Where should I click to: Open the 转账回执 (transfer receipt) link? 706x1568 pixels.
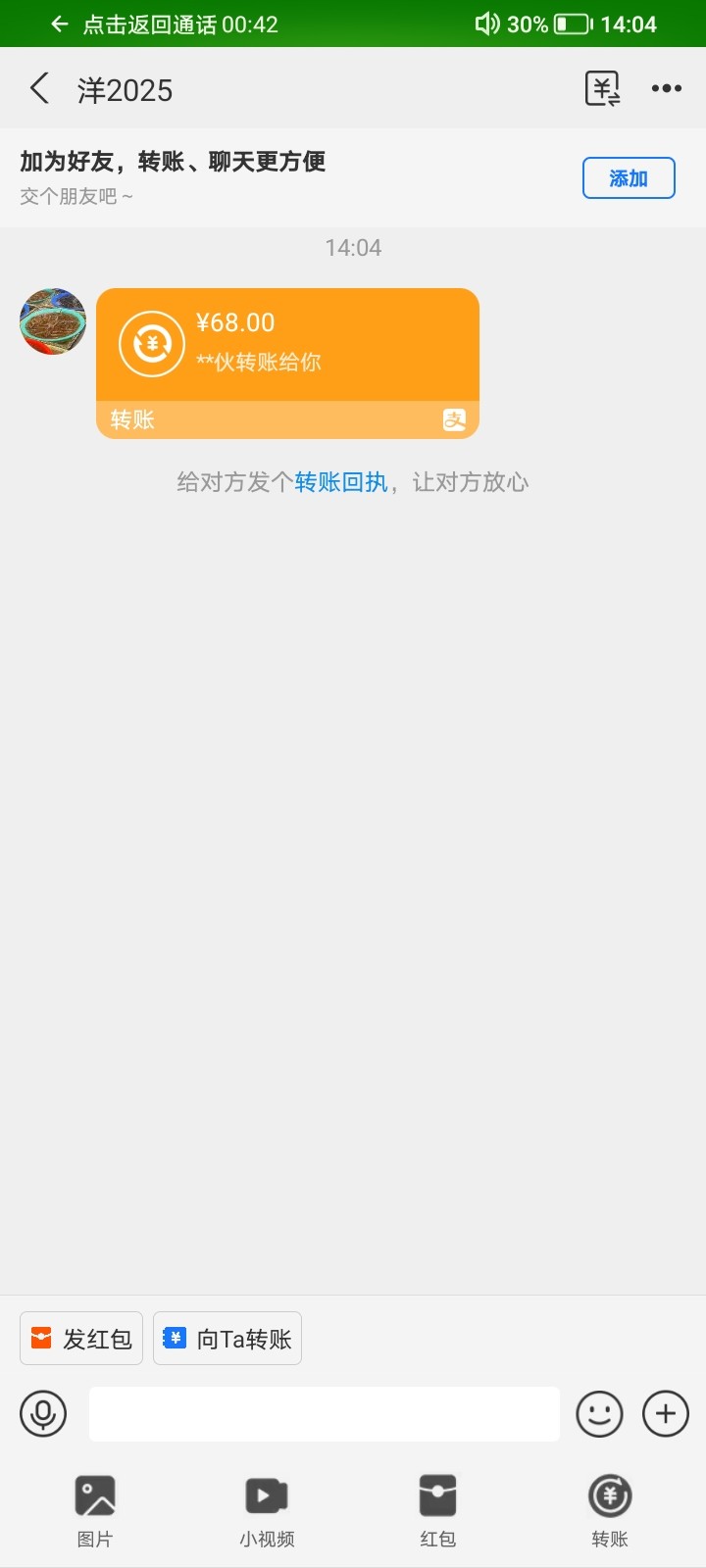click(338, 482)
